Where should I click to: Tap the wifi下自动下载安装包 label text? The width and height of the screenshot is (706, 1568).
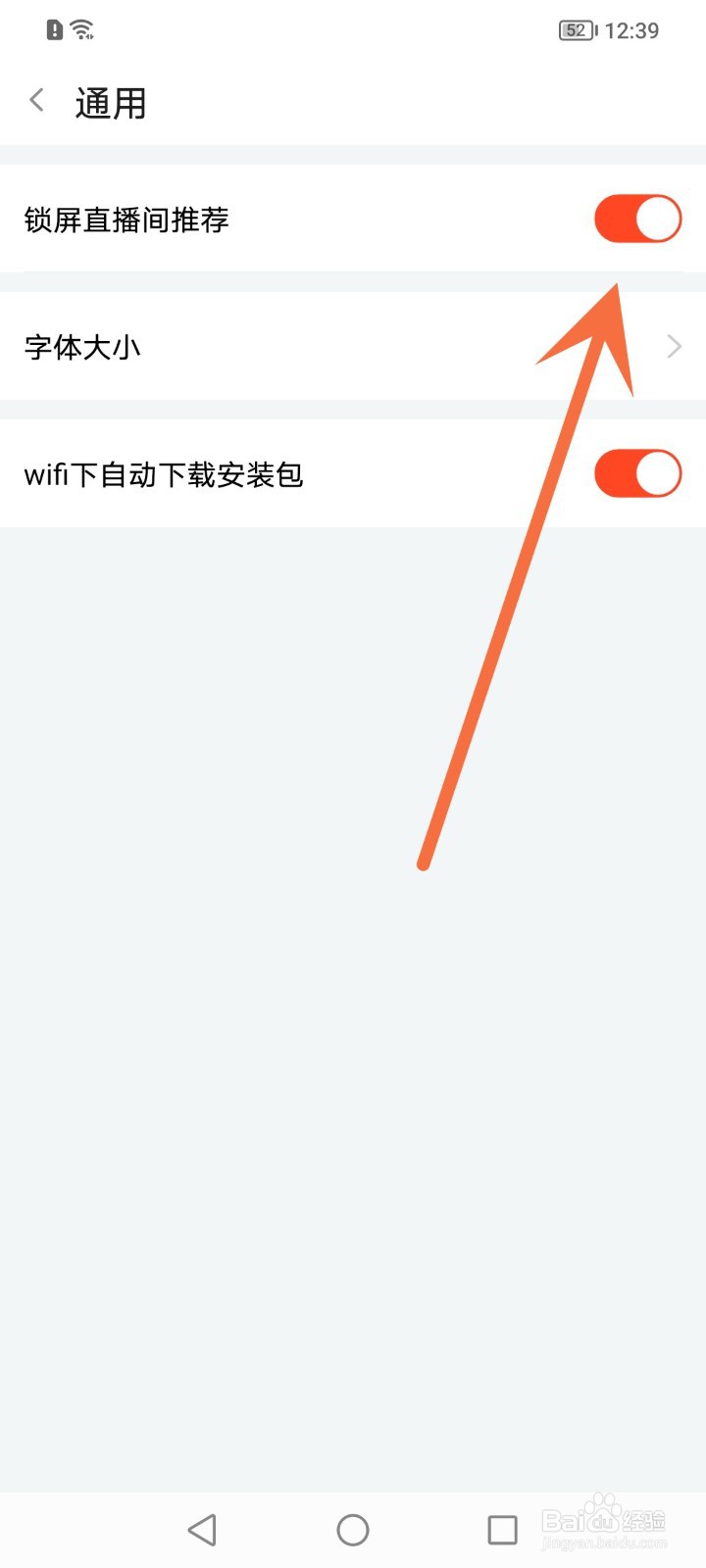165,473
